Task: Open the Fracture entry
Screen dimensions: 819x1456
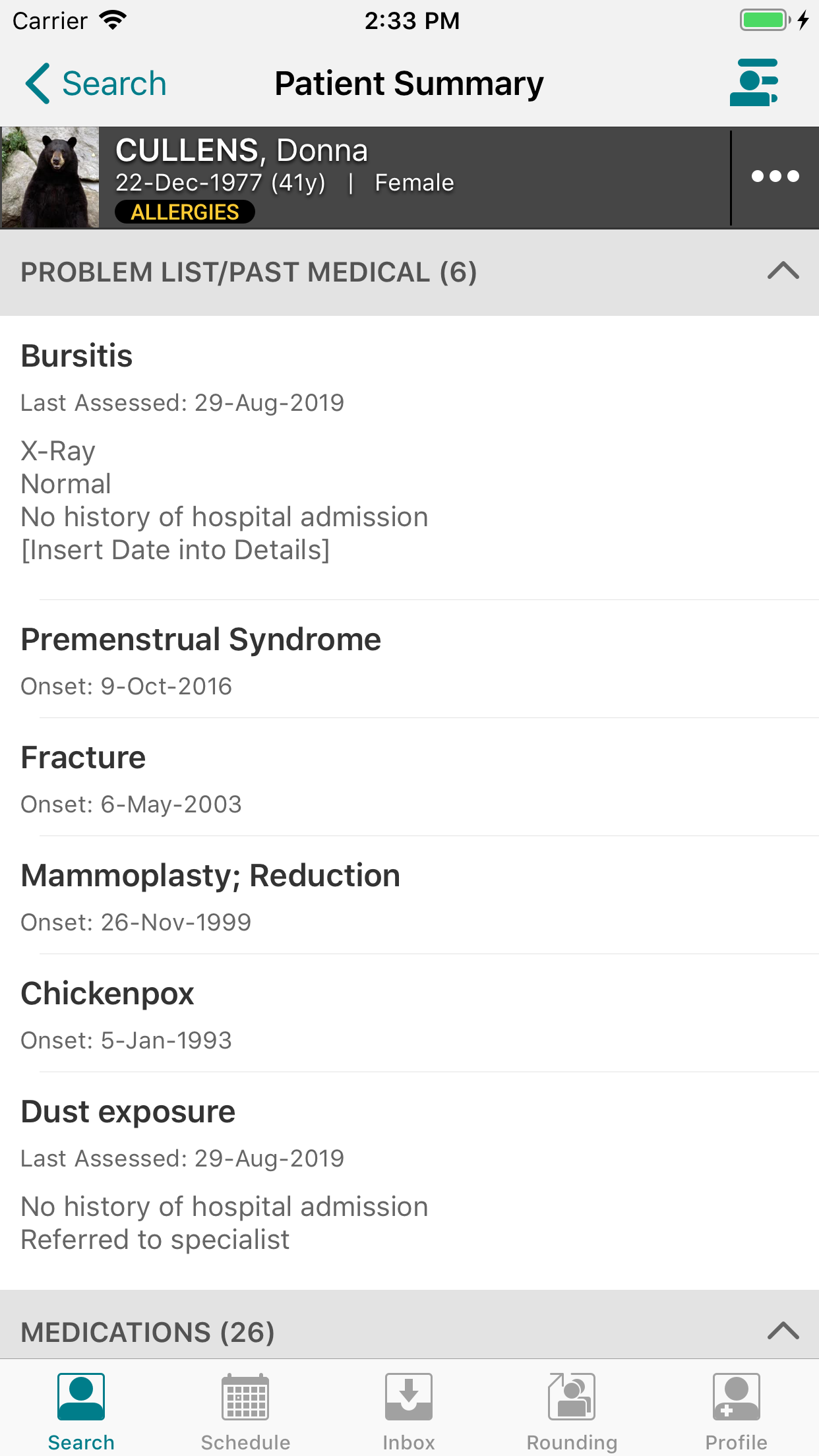Action: tap(409, 777)
